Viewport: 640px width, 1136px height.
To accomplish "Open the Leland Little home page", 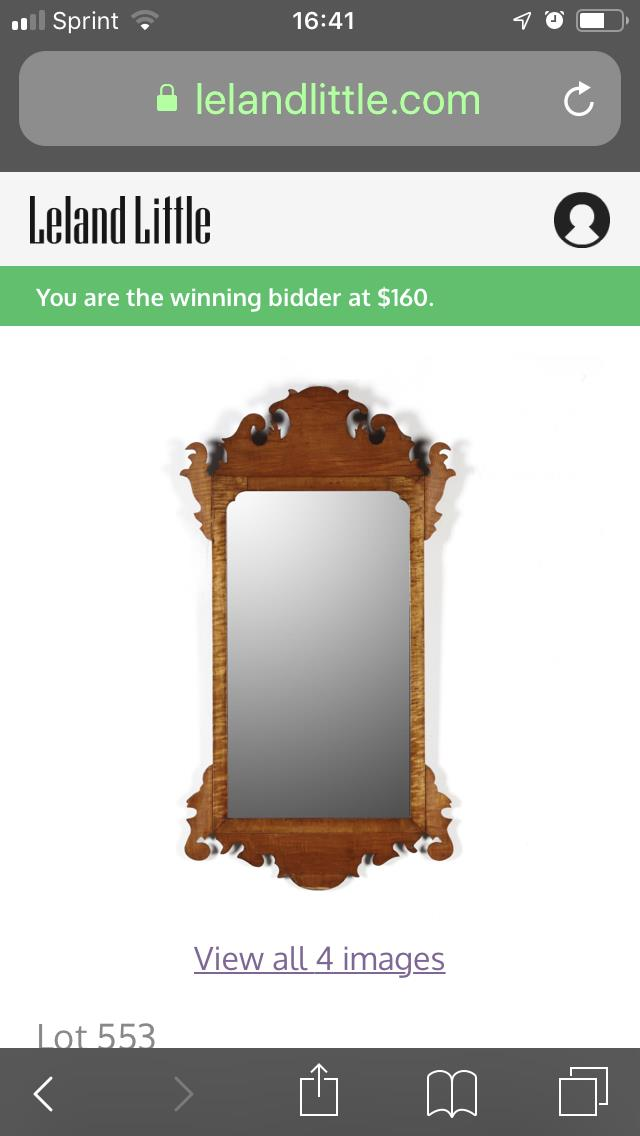I will [120, 220].
